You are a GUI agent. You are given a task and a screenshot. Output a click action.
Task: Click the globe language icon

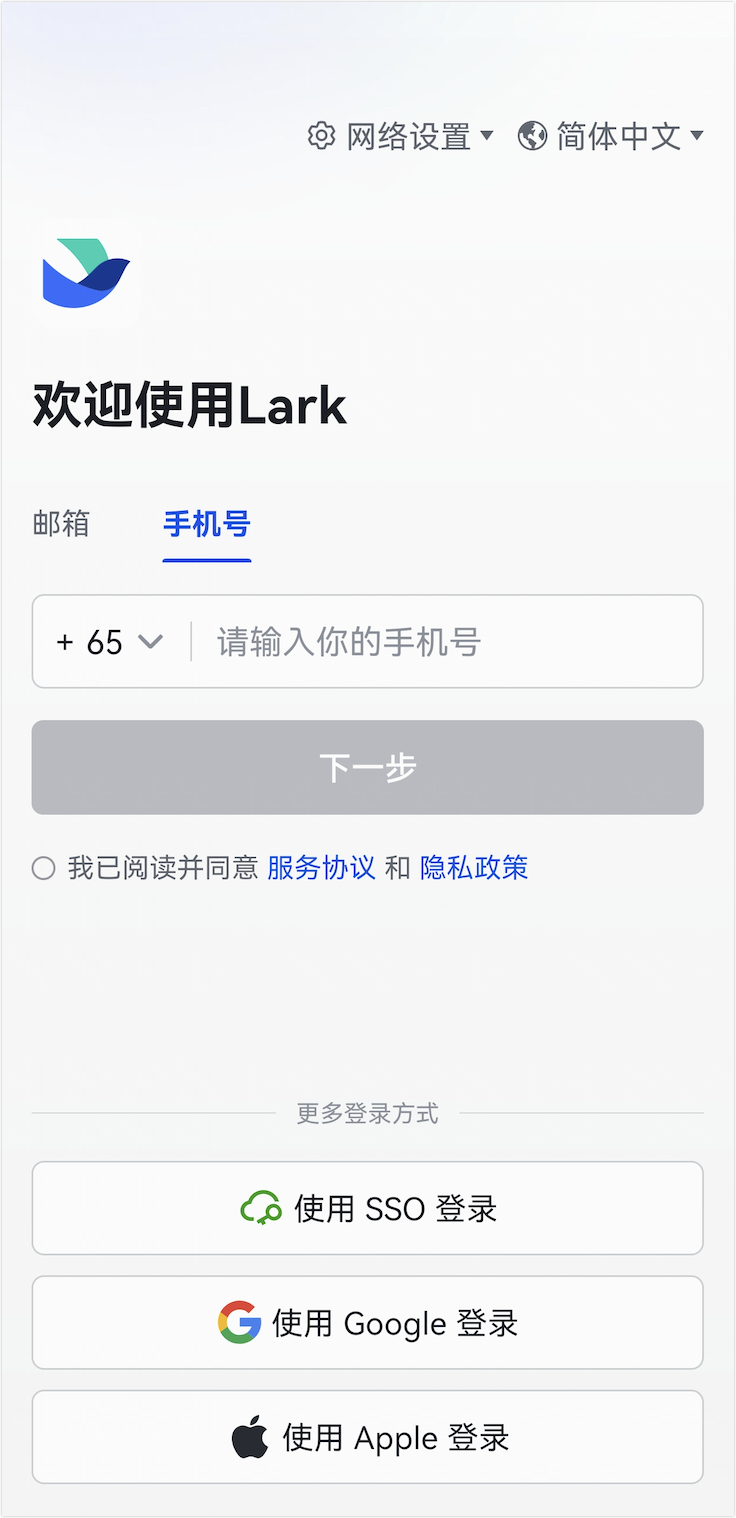point(531,136)
